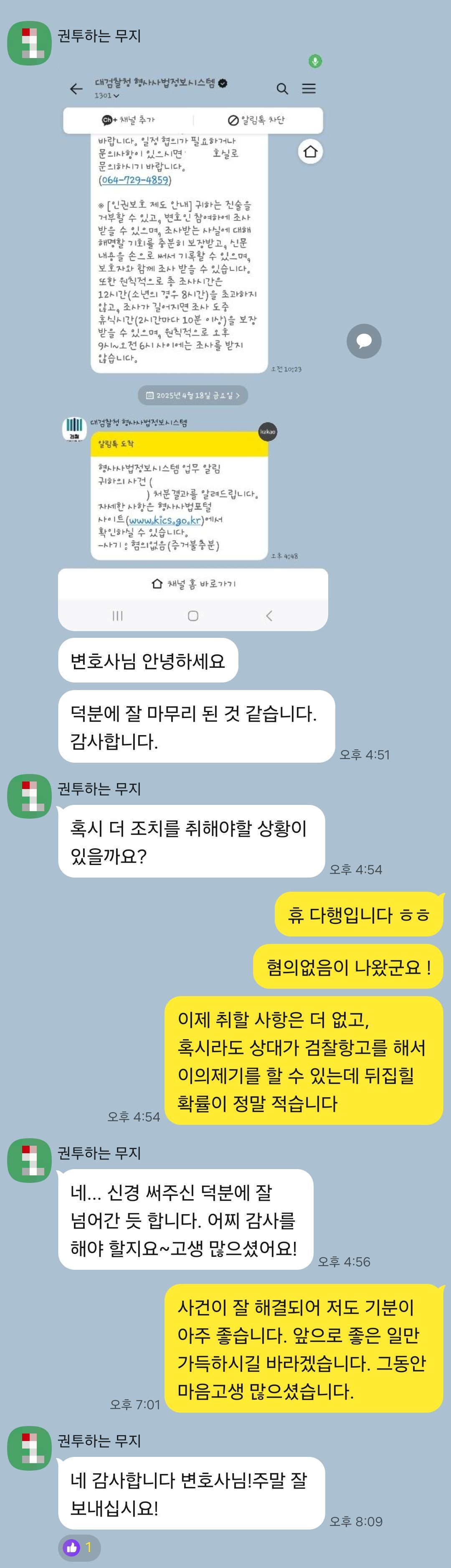Tap the thumbs-up reaction under the last message
Viewport: 451px width, 1568px height.
click(79, 1547)
